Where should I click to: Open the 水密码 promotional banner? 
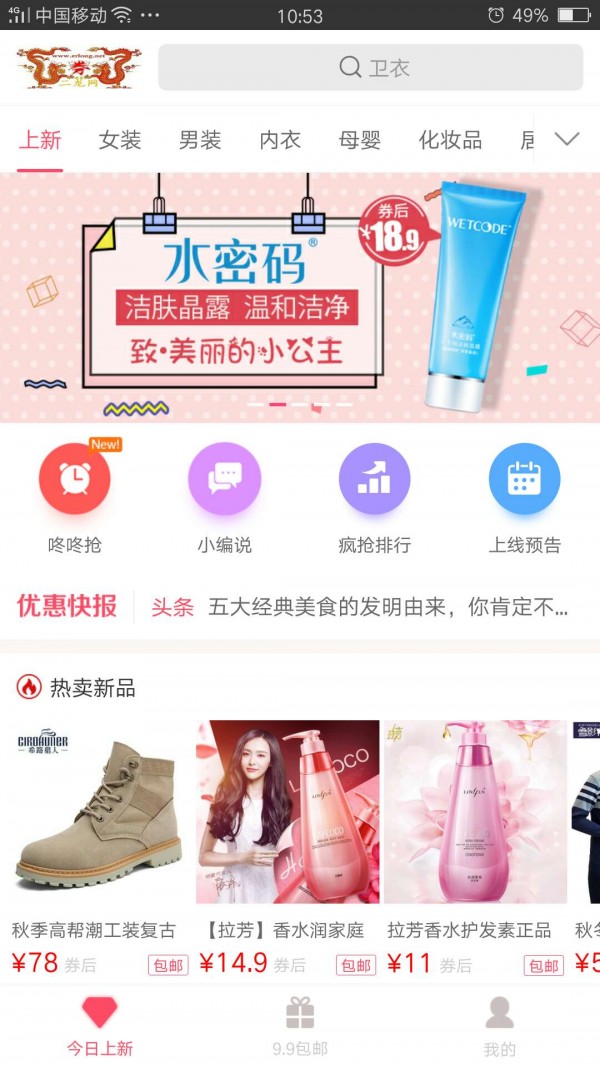coord(300,297)
